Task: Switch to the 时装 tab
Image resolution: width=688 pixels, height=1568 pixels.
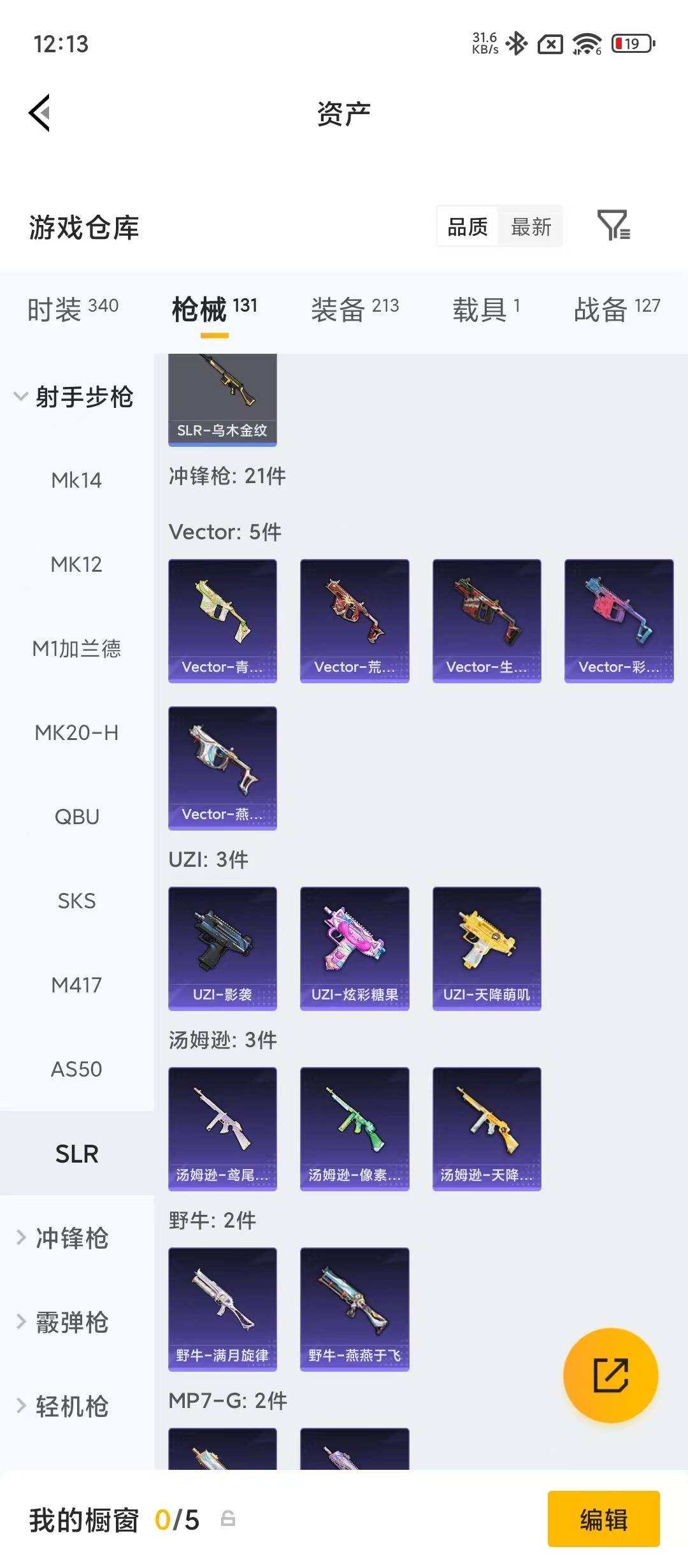Action: click(x=73, y=309)
